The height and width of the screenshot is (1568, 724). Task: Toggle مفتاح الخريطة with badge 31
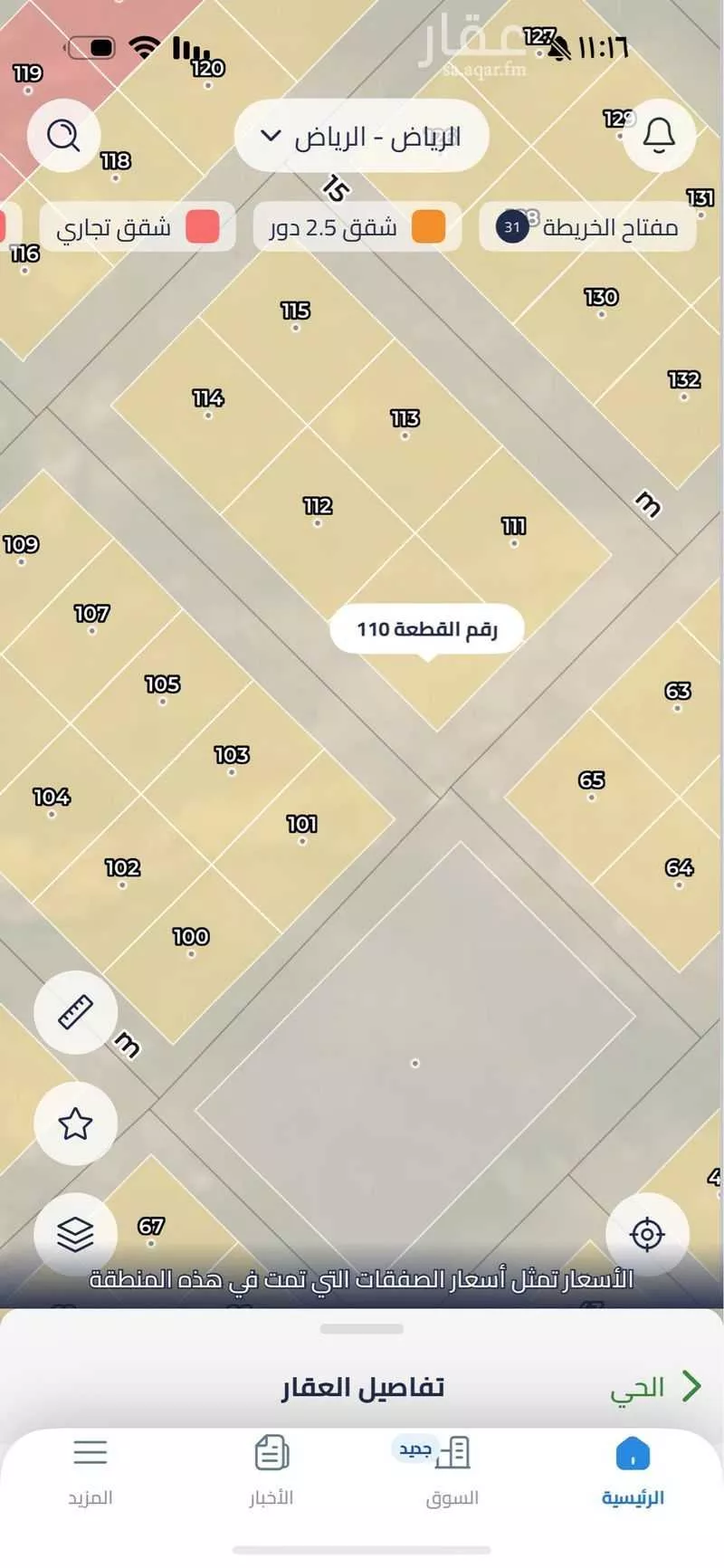tap(586, 227)
